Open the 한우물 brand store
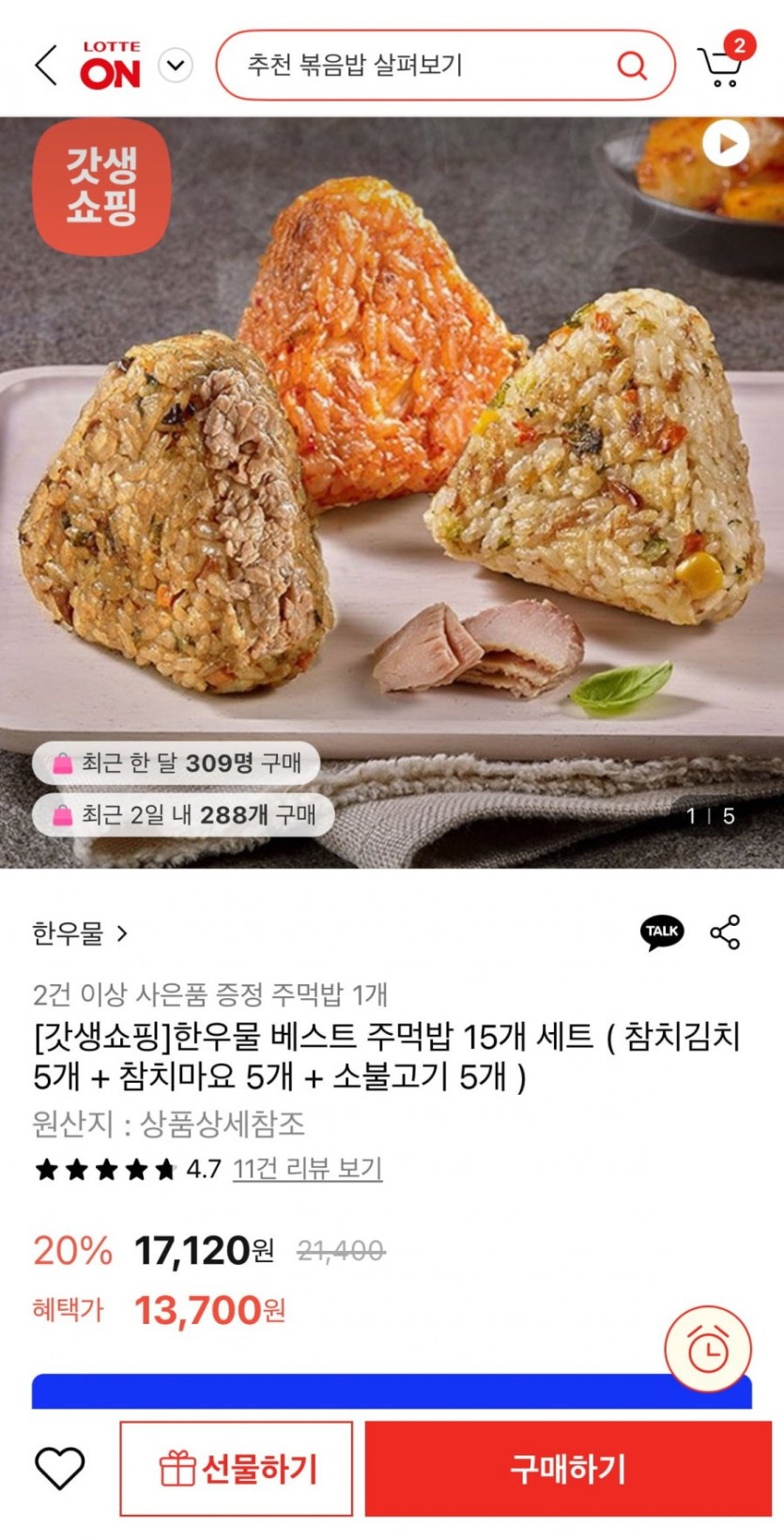 pos(80,933)
